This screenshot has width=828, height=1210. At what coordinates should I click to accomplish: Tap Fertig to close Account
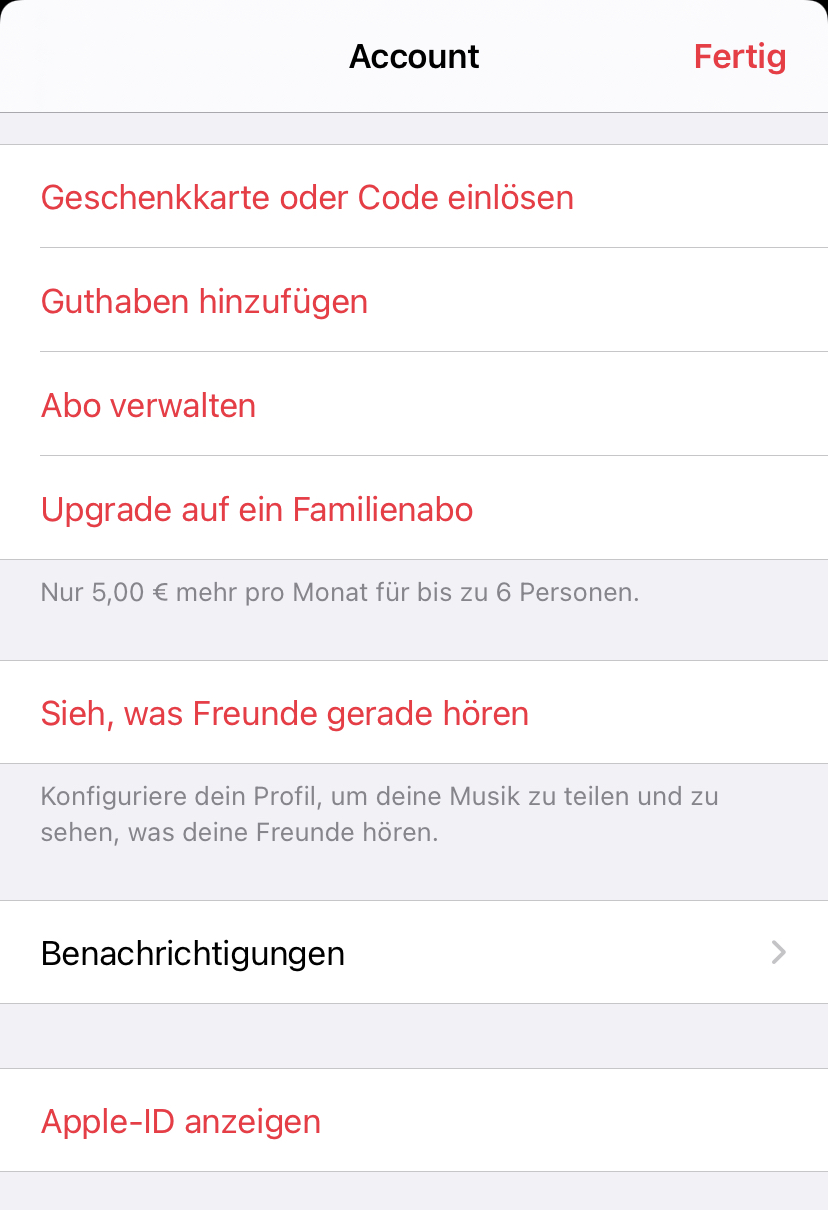(739, 57)
